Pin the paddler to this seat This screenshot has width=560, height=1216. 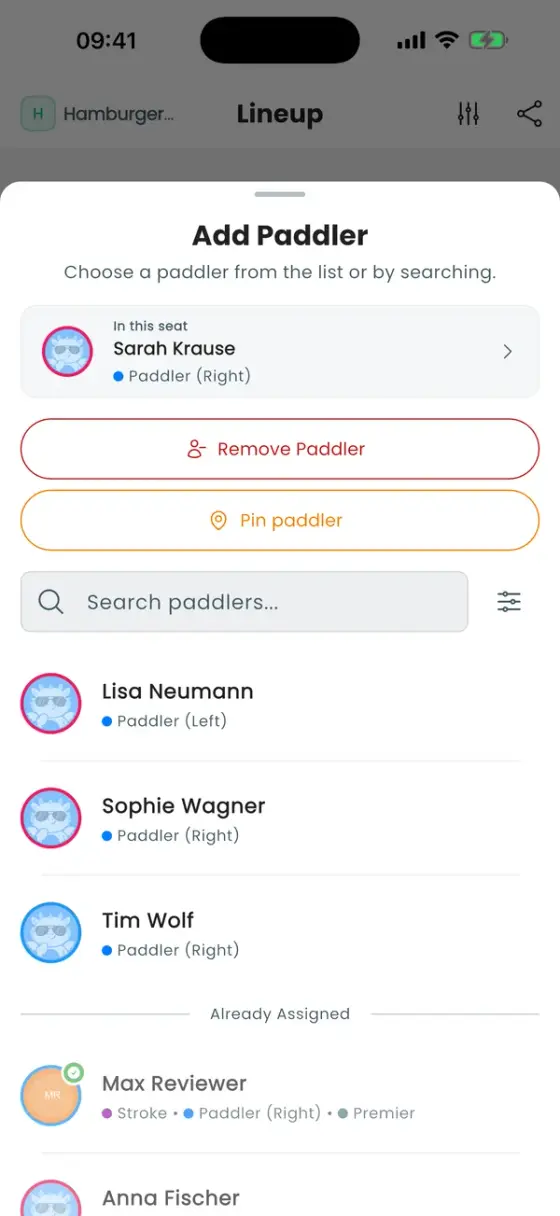click(280, 520)
